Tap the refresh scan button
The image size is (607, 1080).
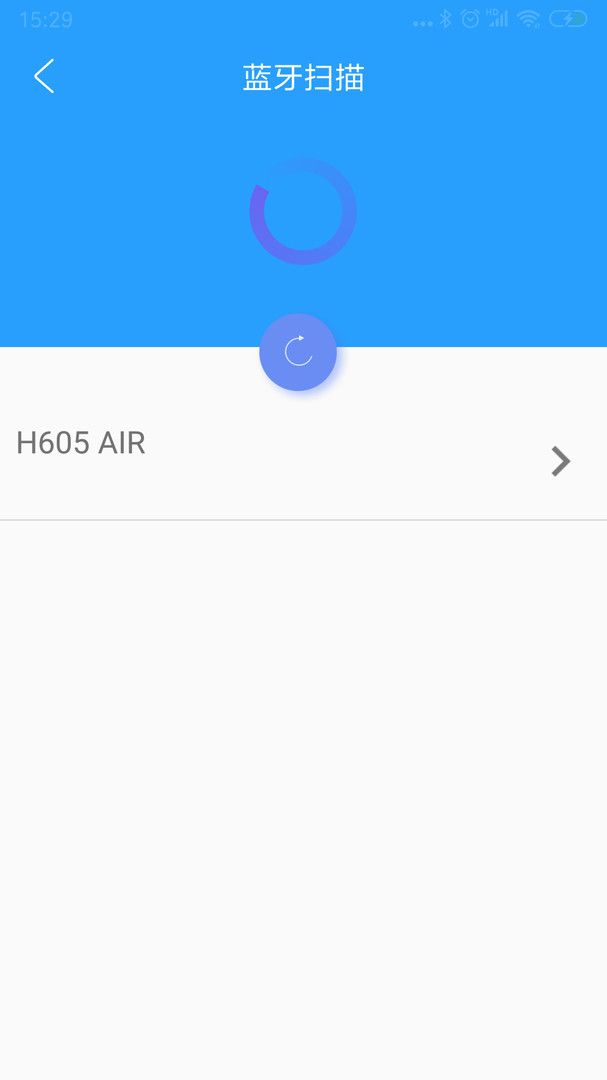[x=298, y=352]
